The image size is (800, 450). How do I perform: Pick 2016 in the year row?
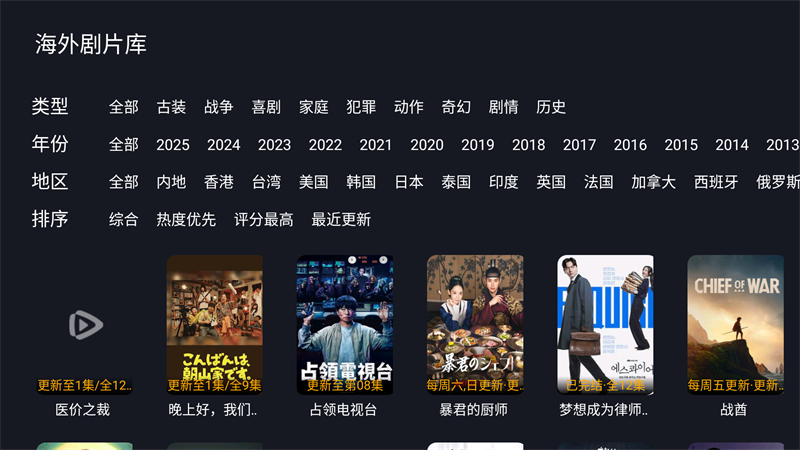[630, 145]
